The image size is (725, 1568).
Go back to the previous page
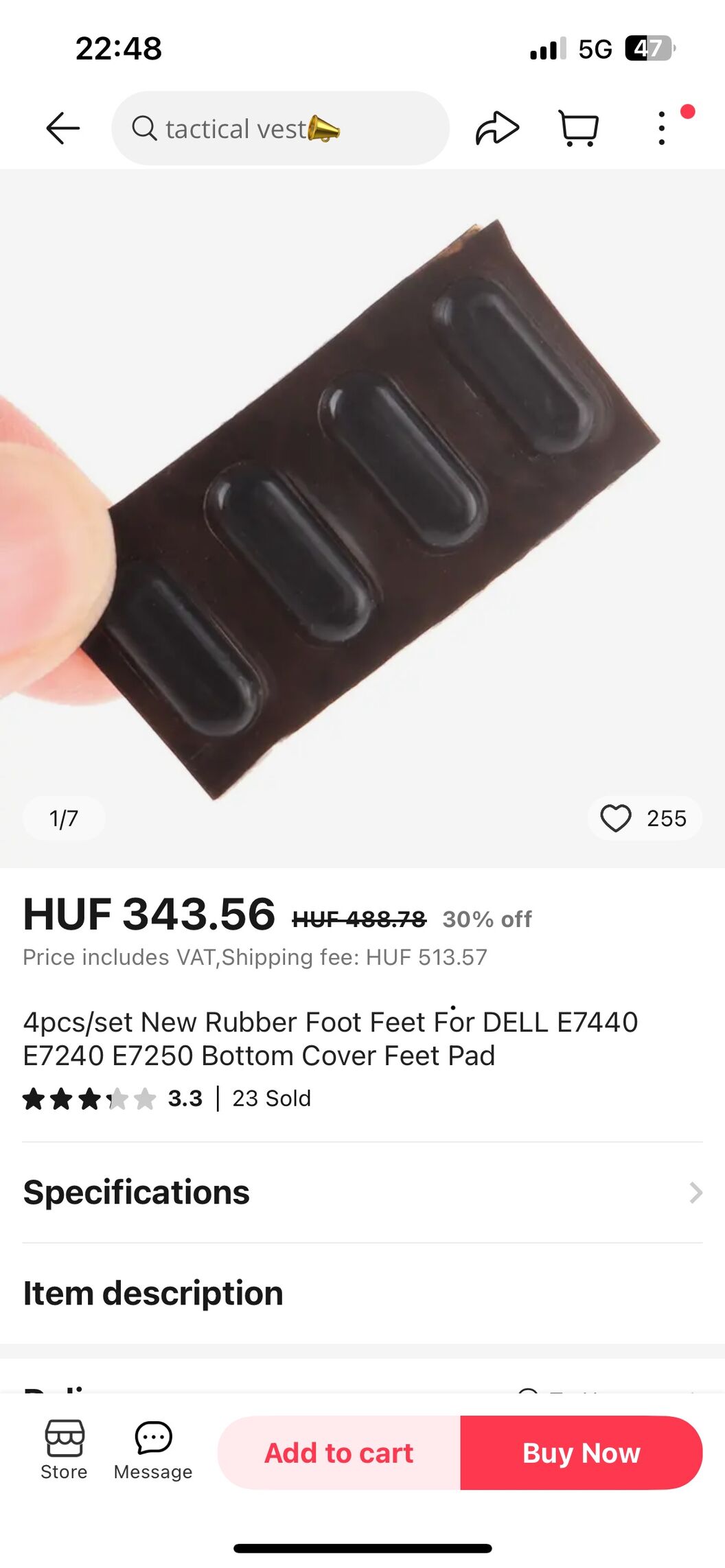(x=63, y=128)
